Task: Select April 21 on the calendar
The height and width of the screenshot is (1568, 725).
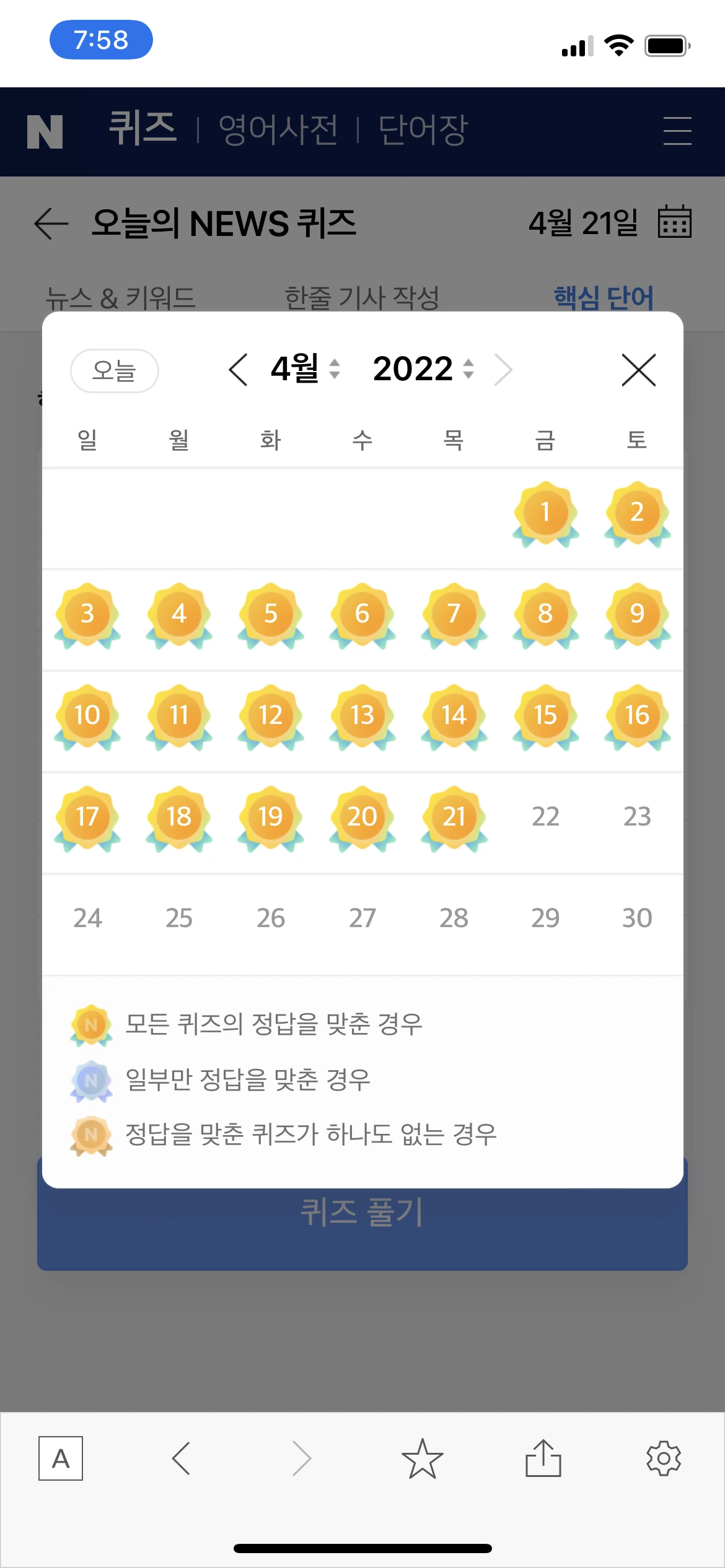Action: (x=454, y=818)
